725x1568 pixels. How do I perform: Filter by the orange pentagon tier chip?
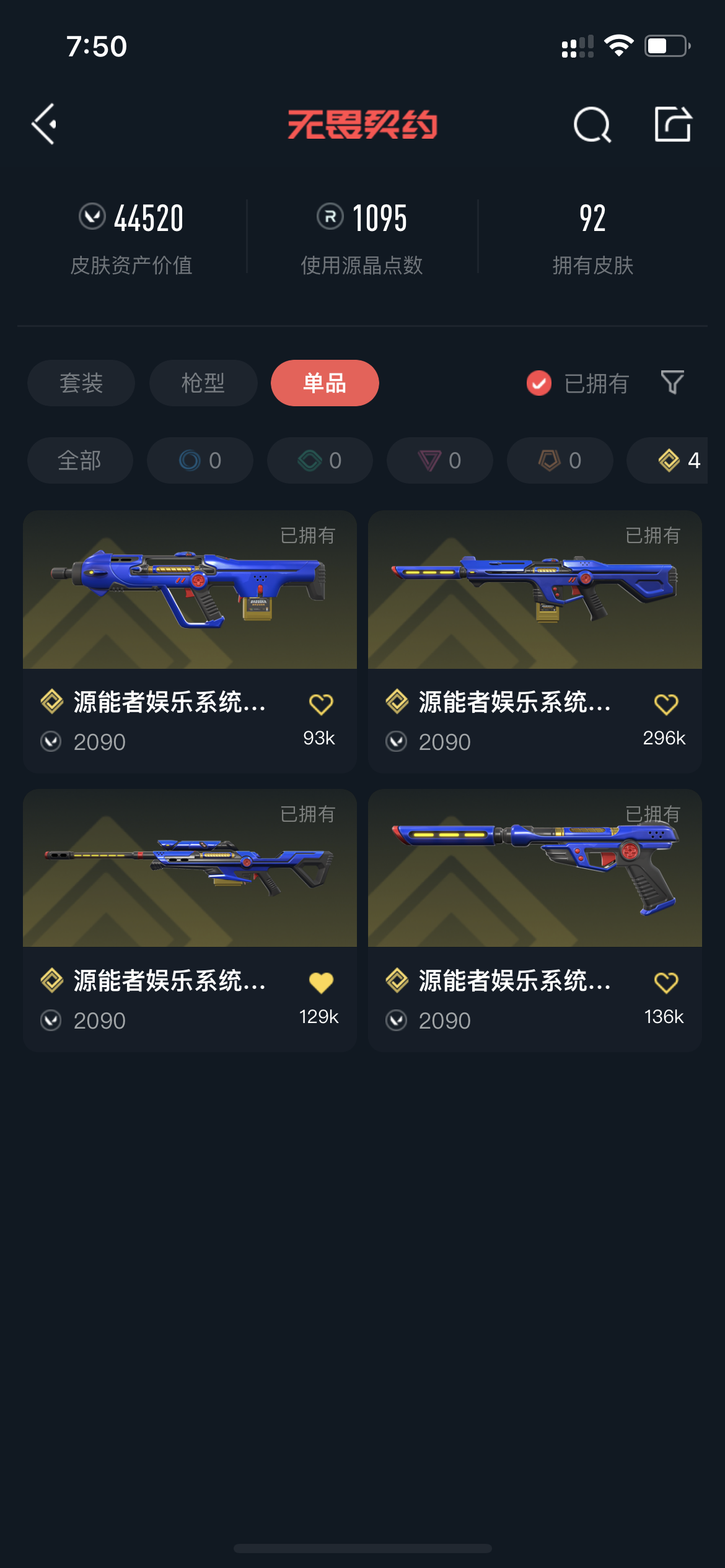(x=560, y=460)
